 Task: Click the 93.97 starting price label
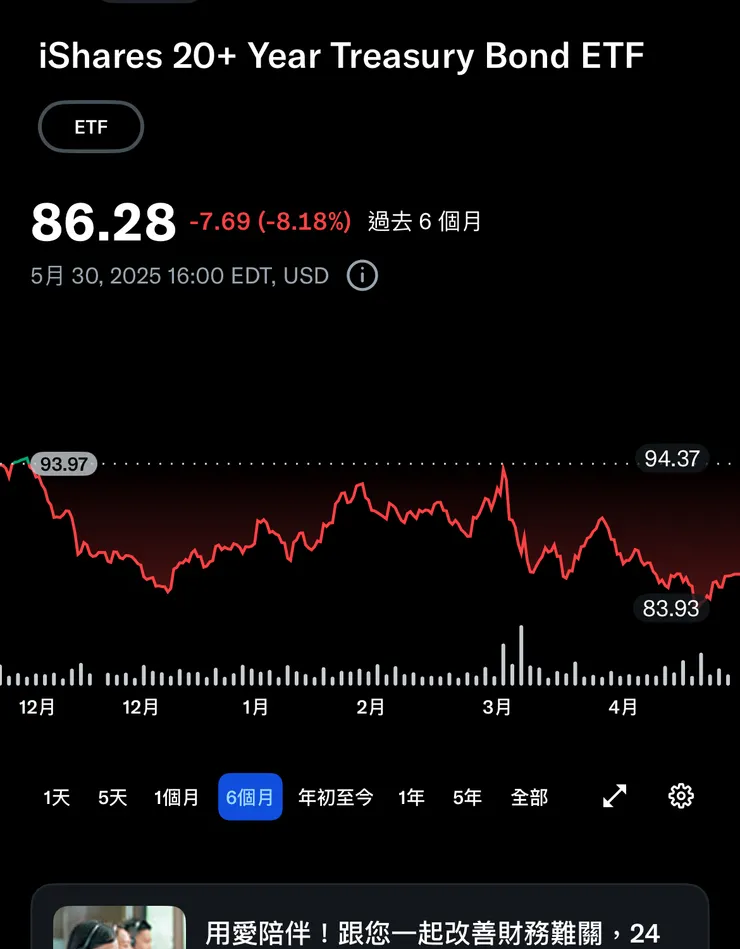pos(64,463)
